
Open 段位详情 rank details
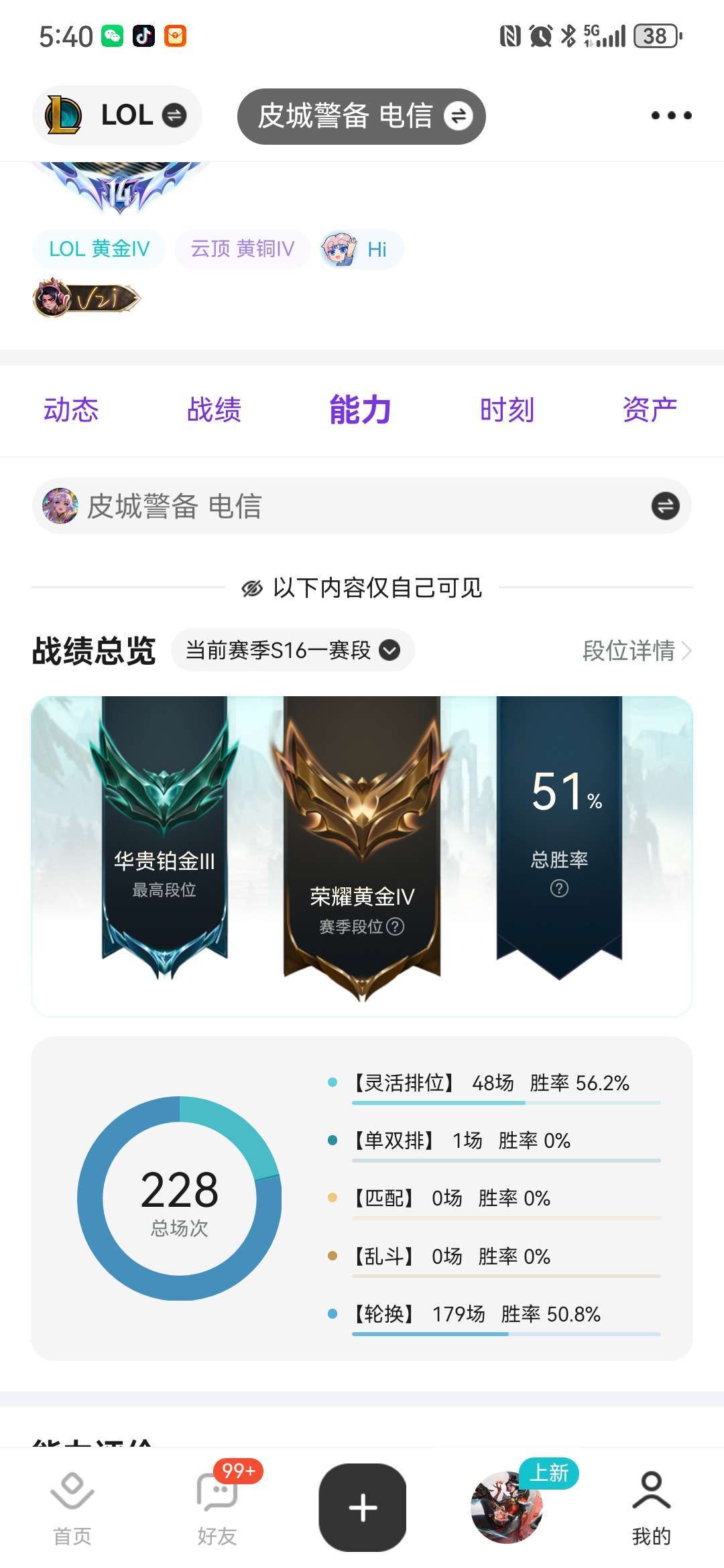(637, 650)
